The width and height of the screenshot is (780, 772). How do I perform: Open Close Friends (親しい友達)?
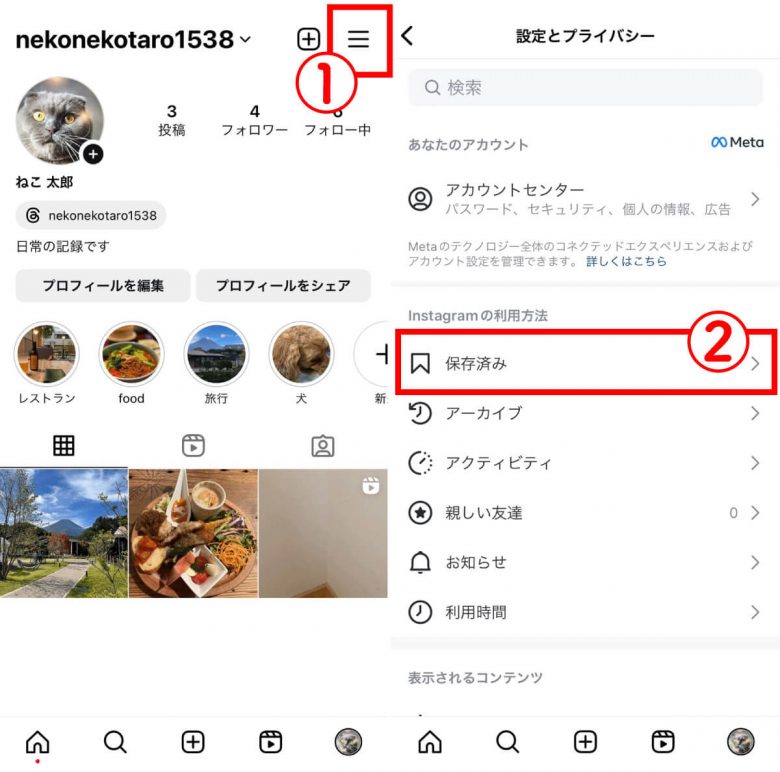[585, 513]
